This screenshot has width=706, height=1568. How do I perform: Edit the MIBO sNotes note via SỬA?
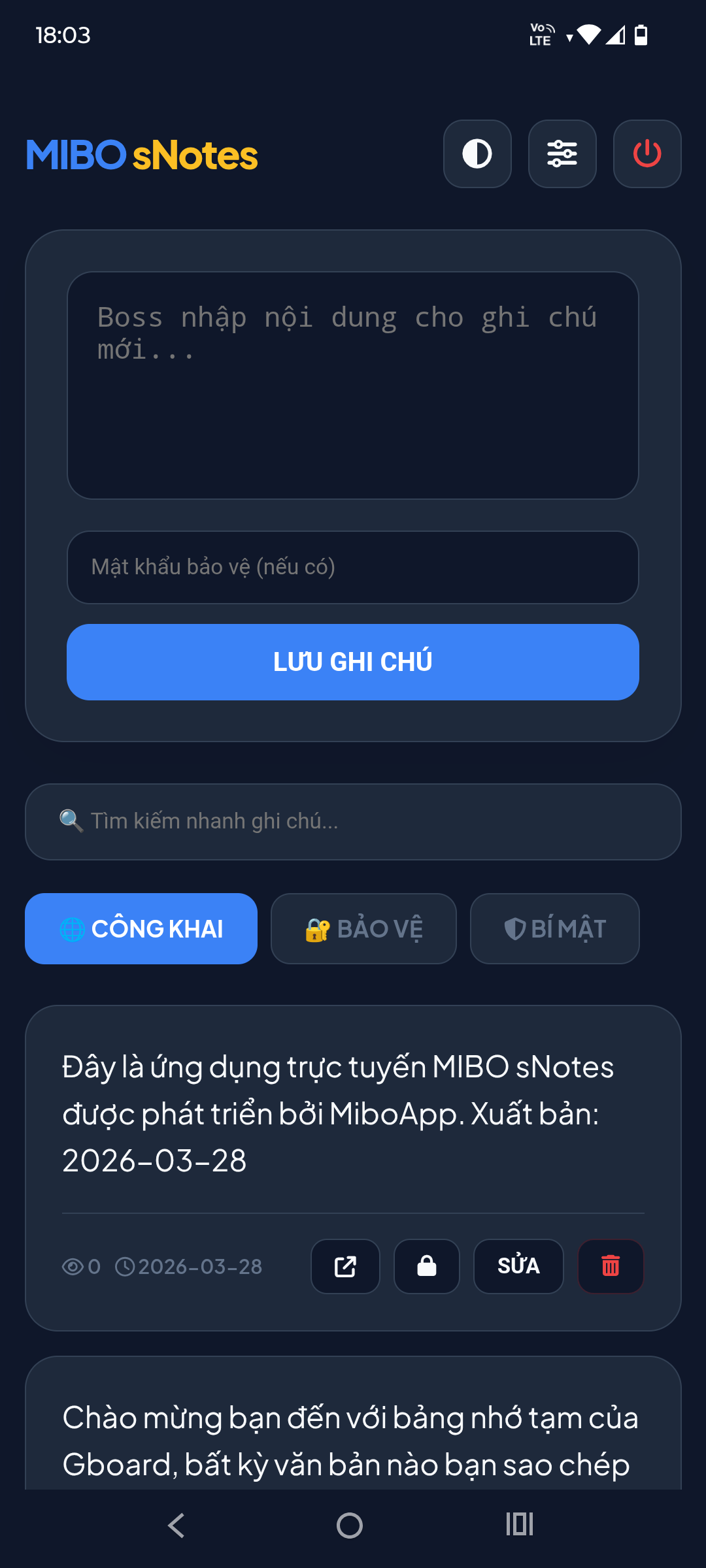(518, 1266)
